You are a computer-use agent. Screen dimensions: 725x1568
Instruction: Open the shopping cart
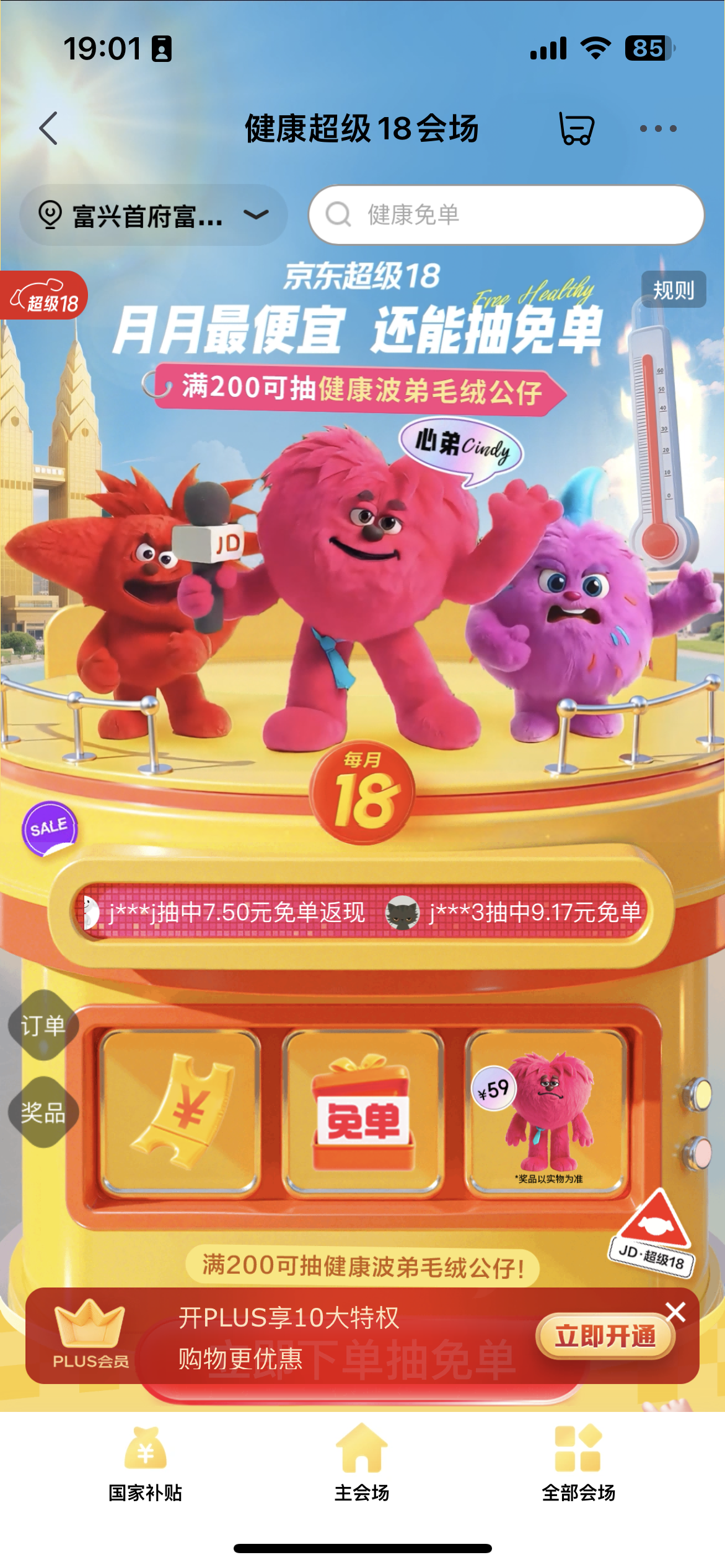pyautogui.click(x=576, y=129)
